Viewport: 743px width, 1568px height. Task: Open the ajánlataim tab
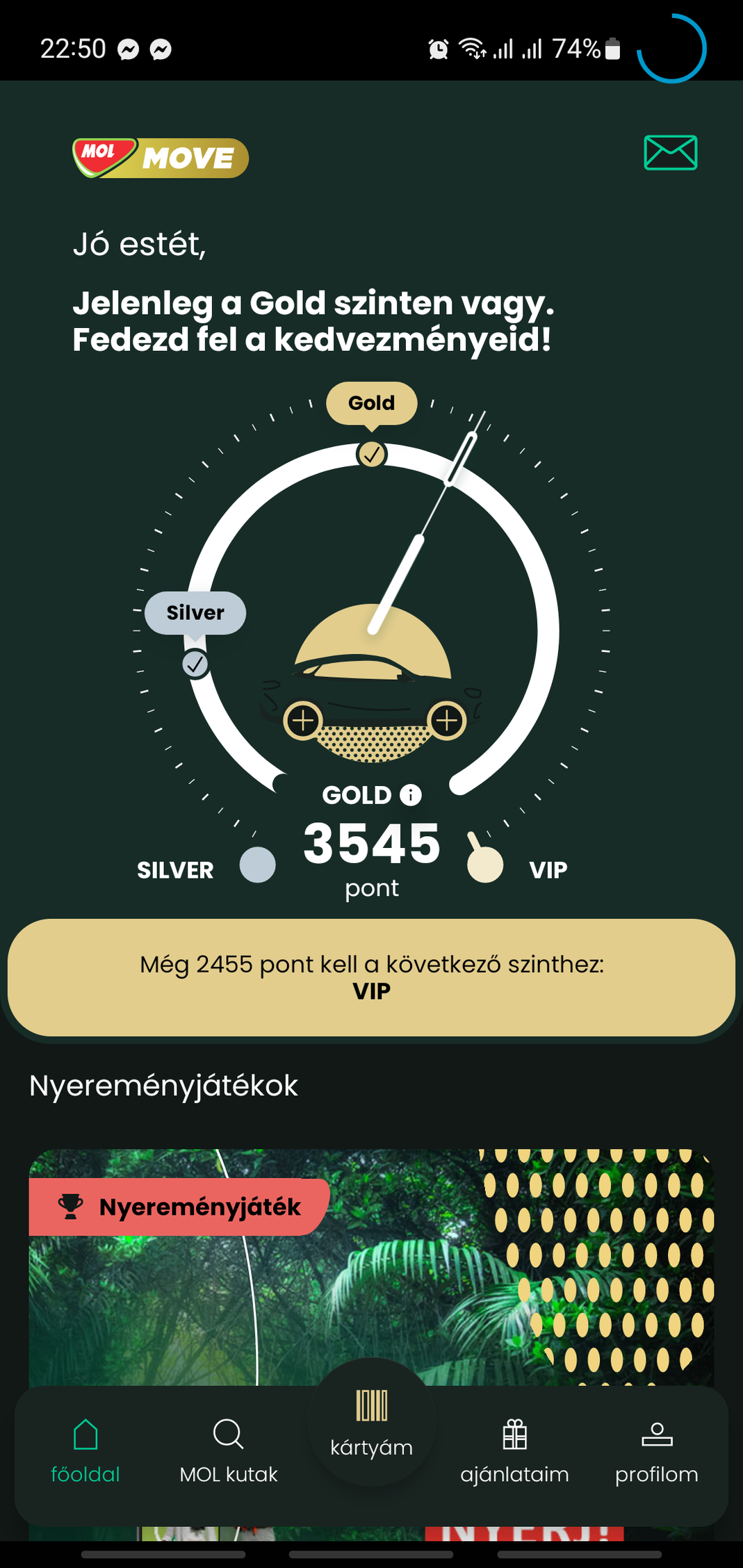[514, 1451]
